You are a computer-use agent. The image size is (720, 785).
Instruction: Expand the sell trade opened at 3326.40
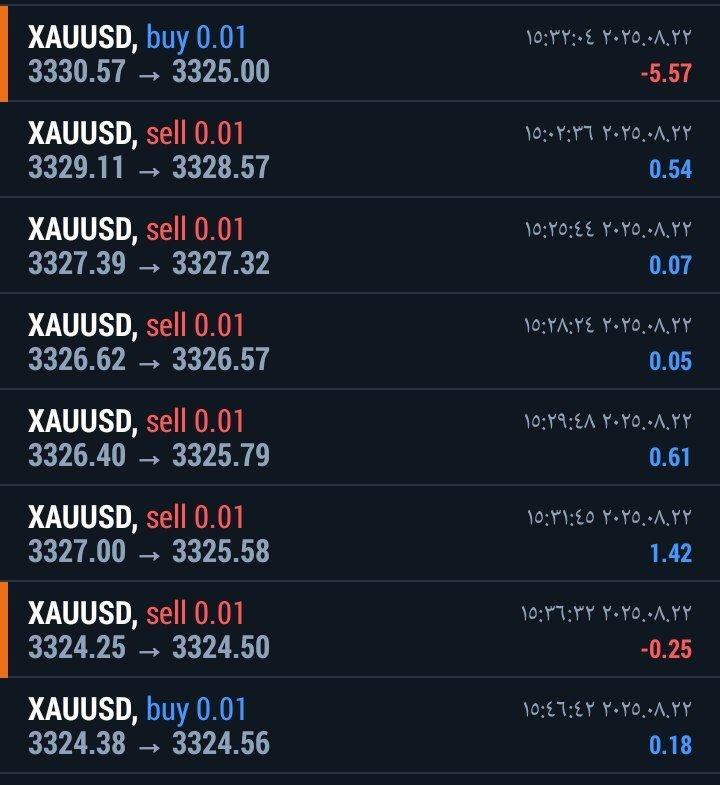(x=360, y=439)
